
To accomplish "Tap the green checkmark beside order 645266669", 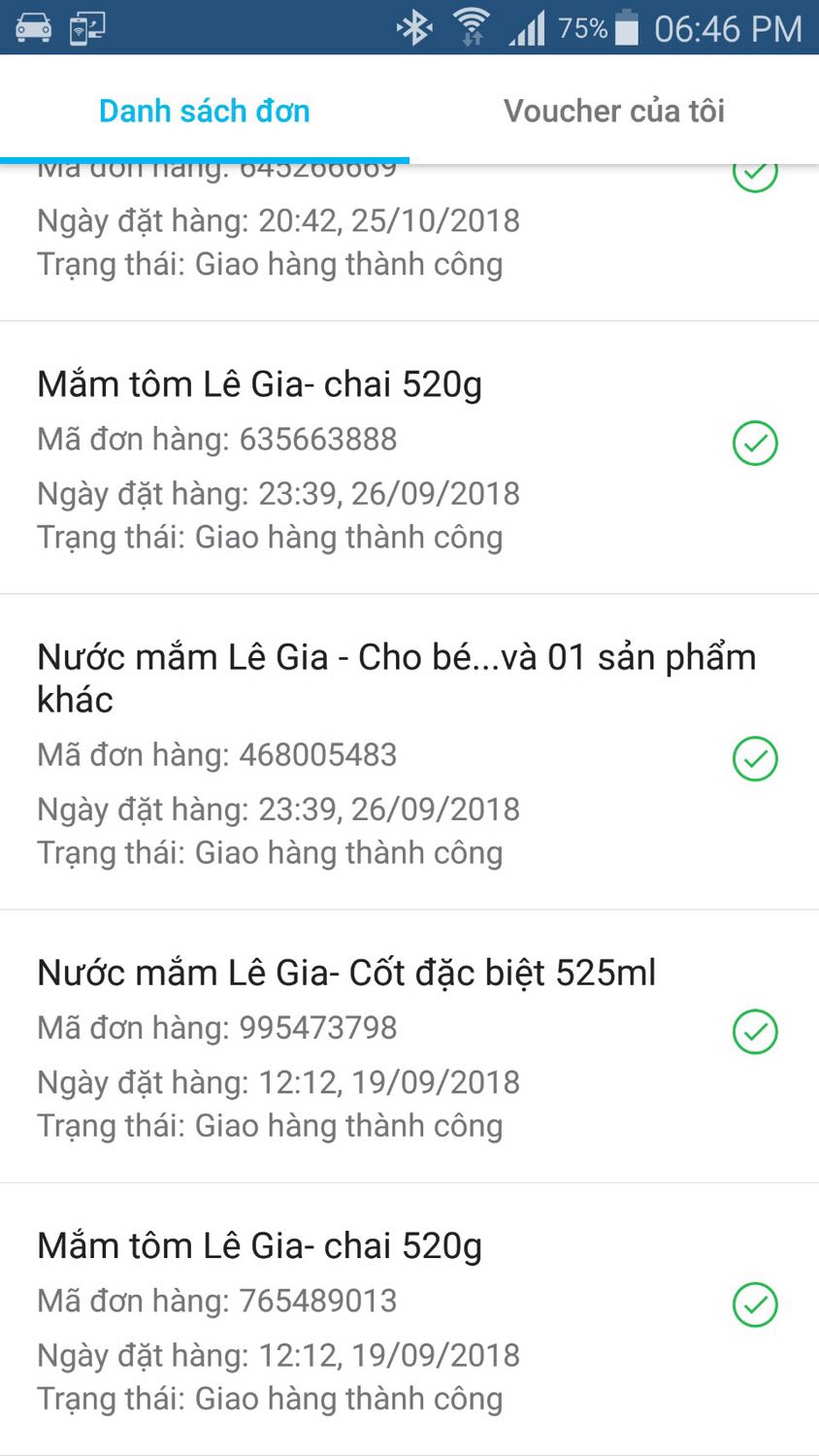I will pos(755,173).
